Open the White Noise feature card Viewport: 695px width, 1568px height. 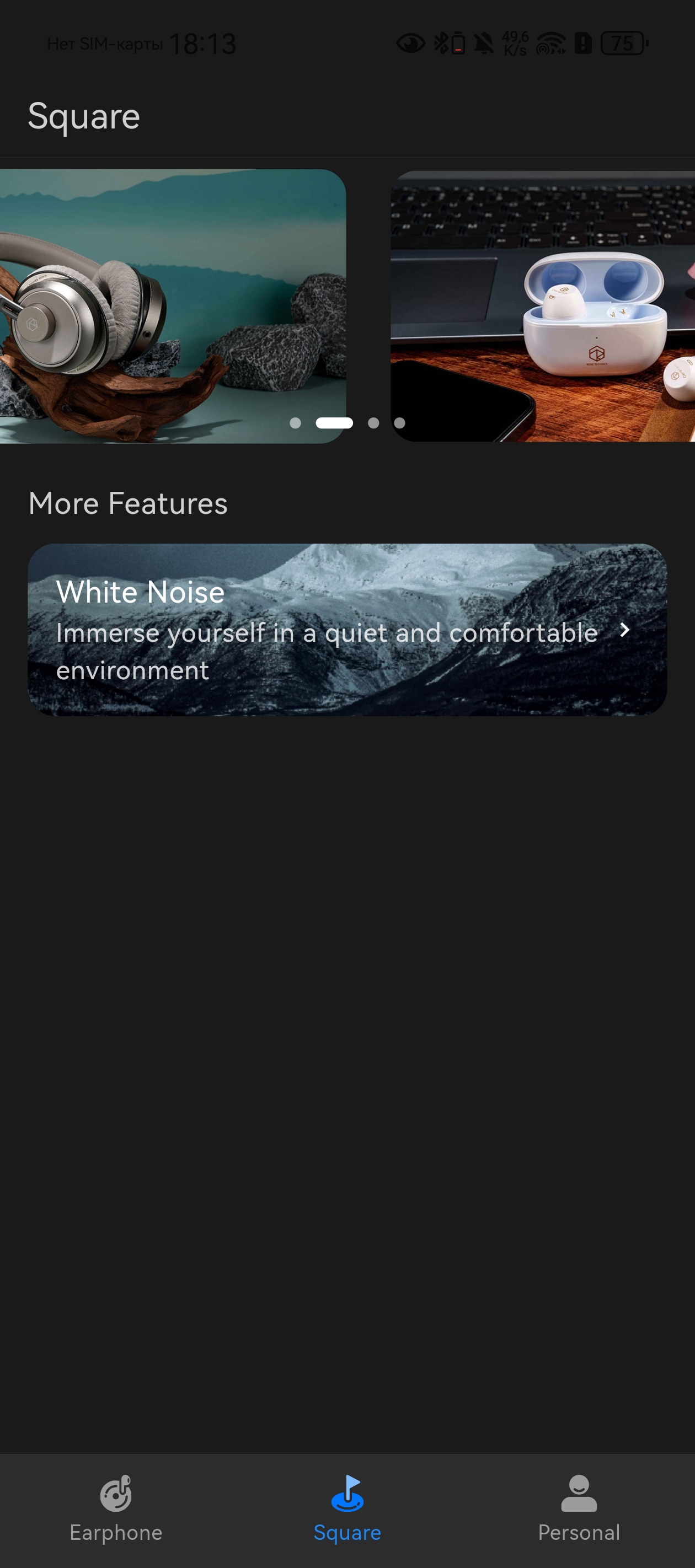pyautogui.click(x=347, y=630)
